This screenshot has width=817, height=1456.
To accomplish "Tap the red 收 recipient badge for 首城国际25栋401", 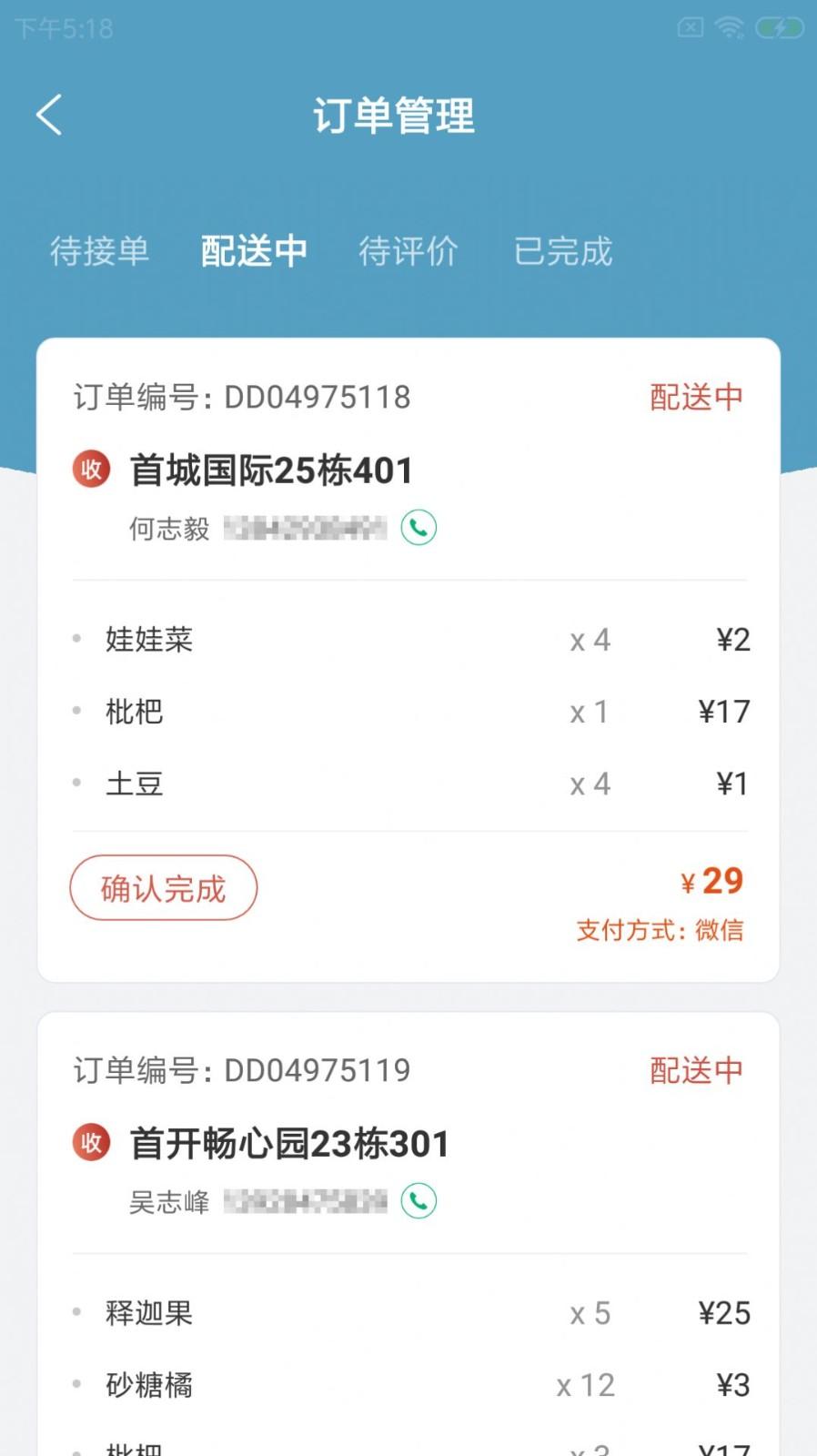I will pyautogui.click(x=90, y=470).
